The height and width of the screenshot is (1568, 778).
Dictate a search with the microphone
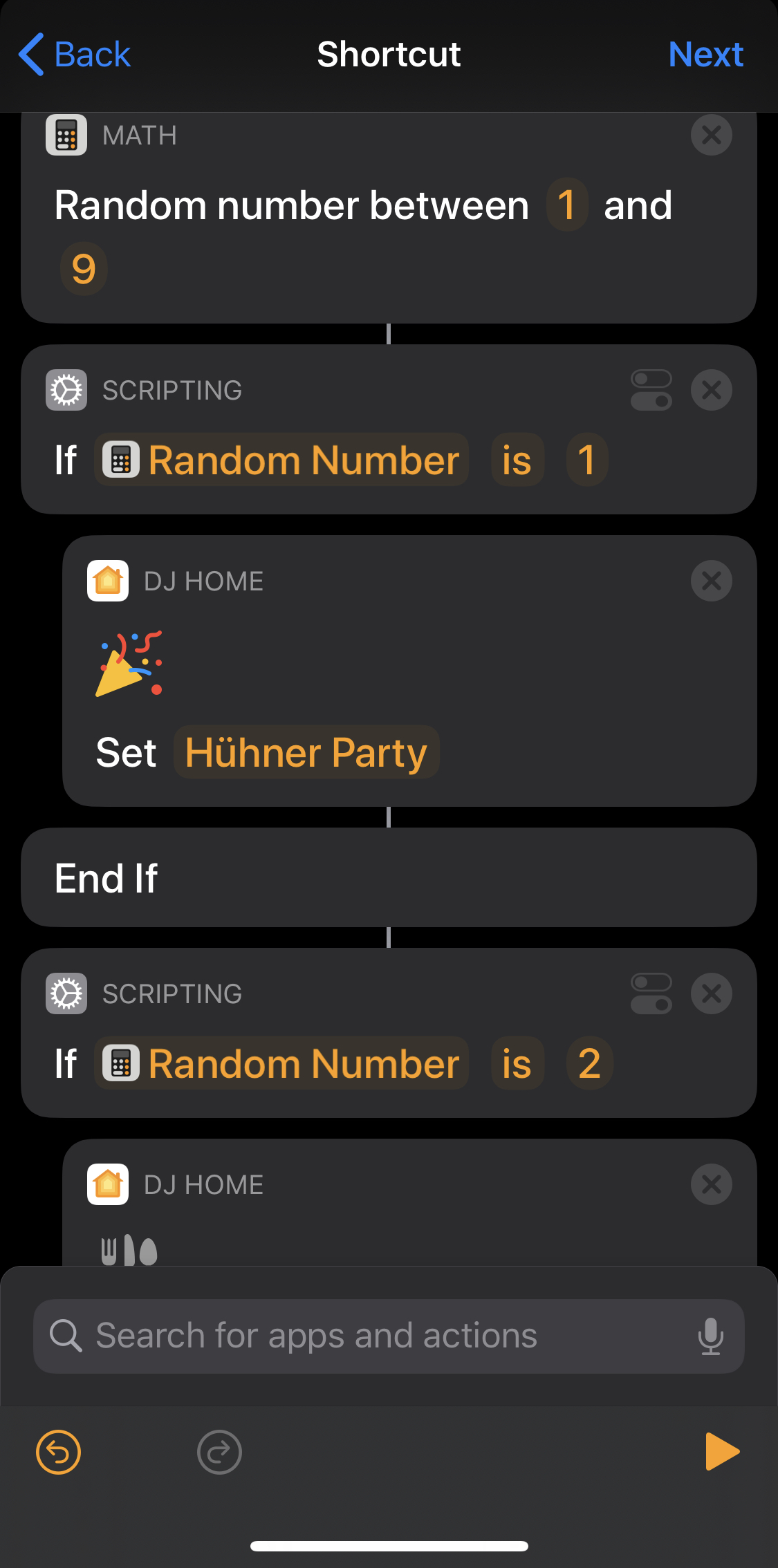[x=710, y=1336]
